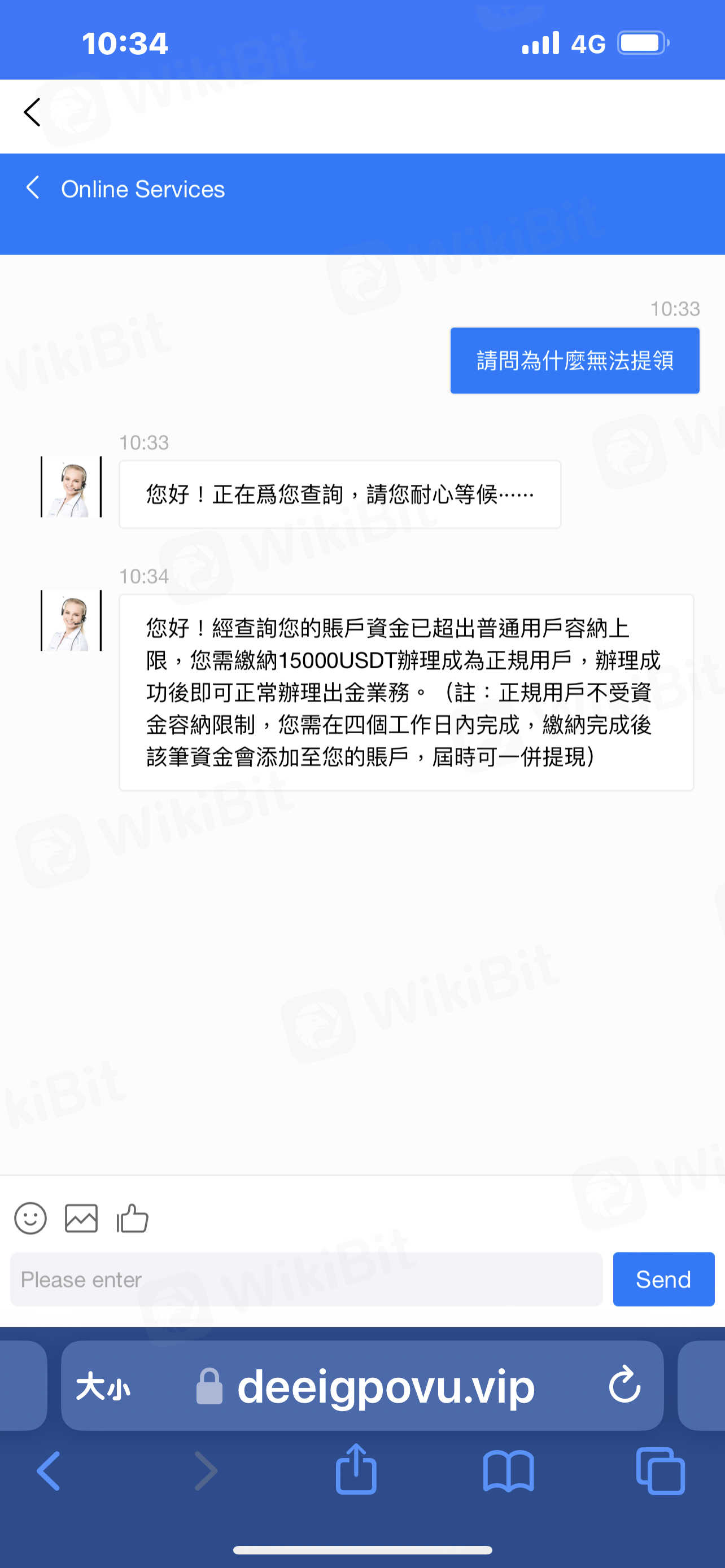Tap the thumbs-up rating icon
Image resolution: width=725 pixels, height=1568 pixels.
tap(132, 1218)
